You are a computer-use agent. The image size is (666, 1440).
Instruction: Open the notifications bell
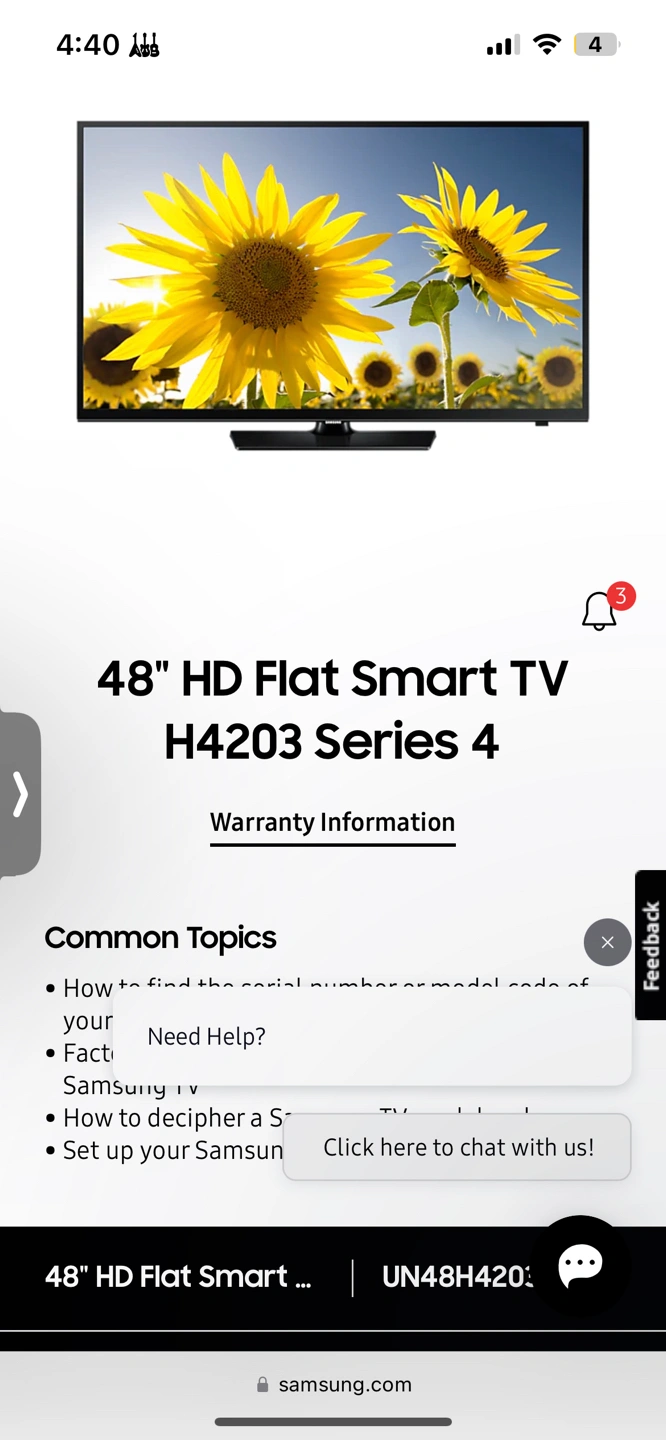600,611
